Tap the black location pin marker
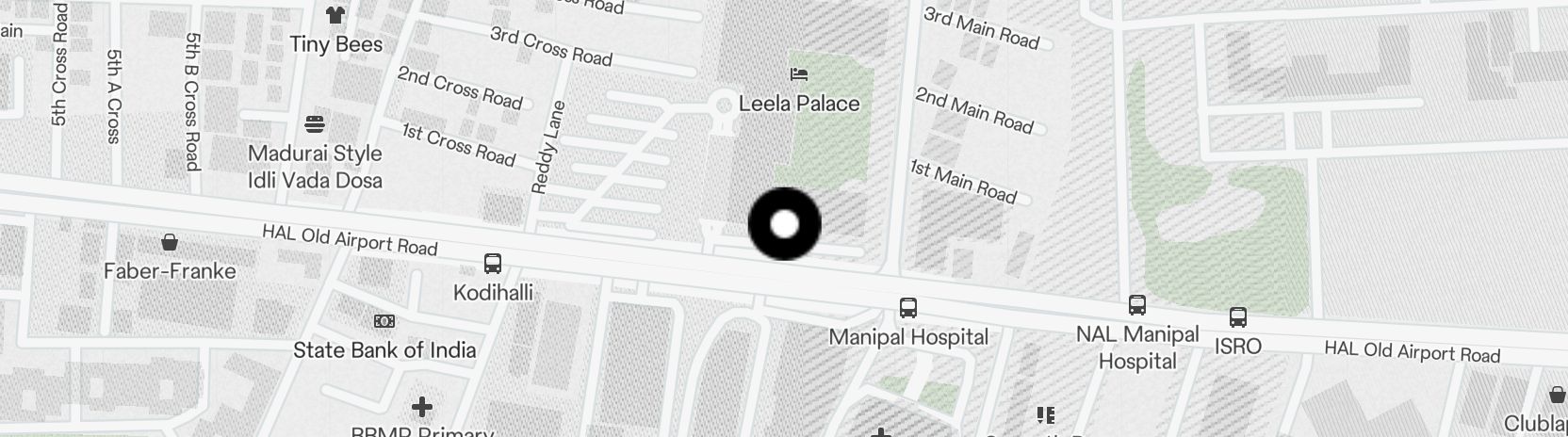Image resolution: width=1568 pixels, height=437 pixels. pyautogui.click(x=784, y=224)
